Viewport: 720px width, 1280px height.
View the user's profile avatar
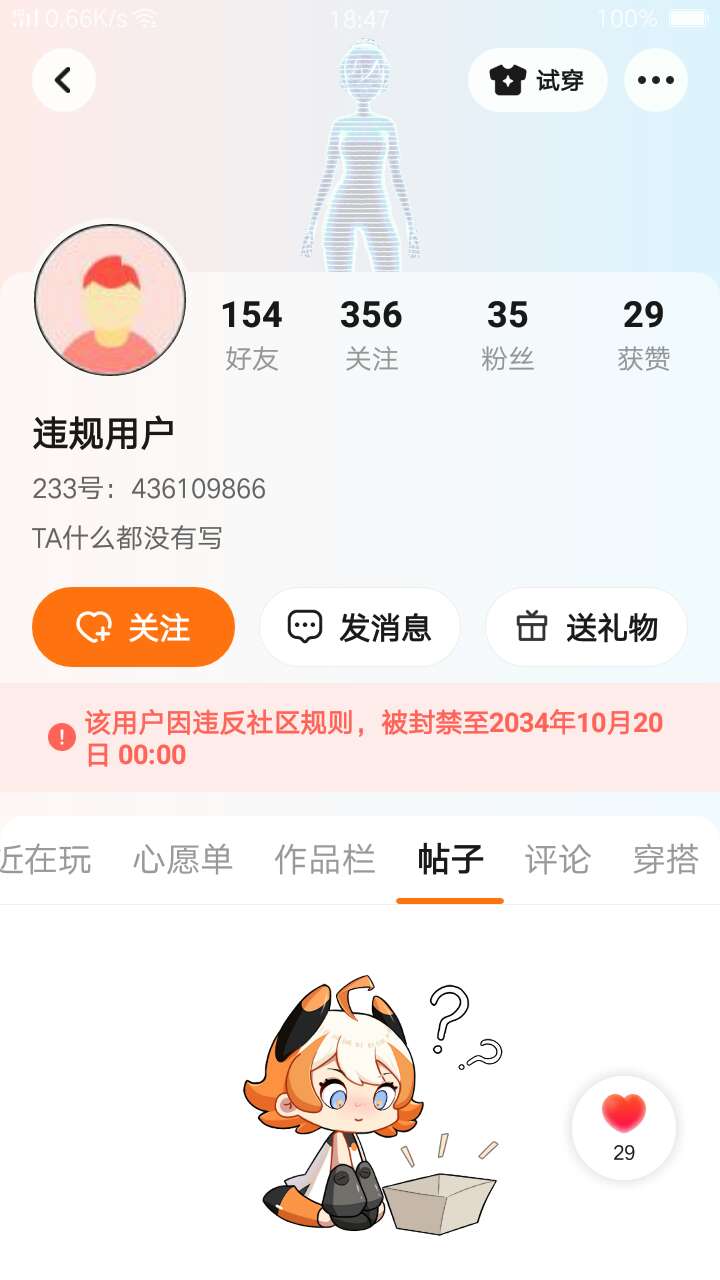pos(110,300)
